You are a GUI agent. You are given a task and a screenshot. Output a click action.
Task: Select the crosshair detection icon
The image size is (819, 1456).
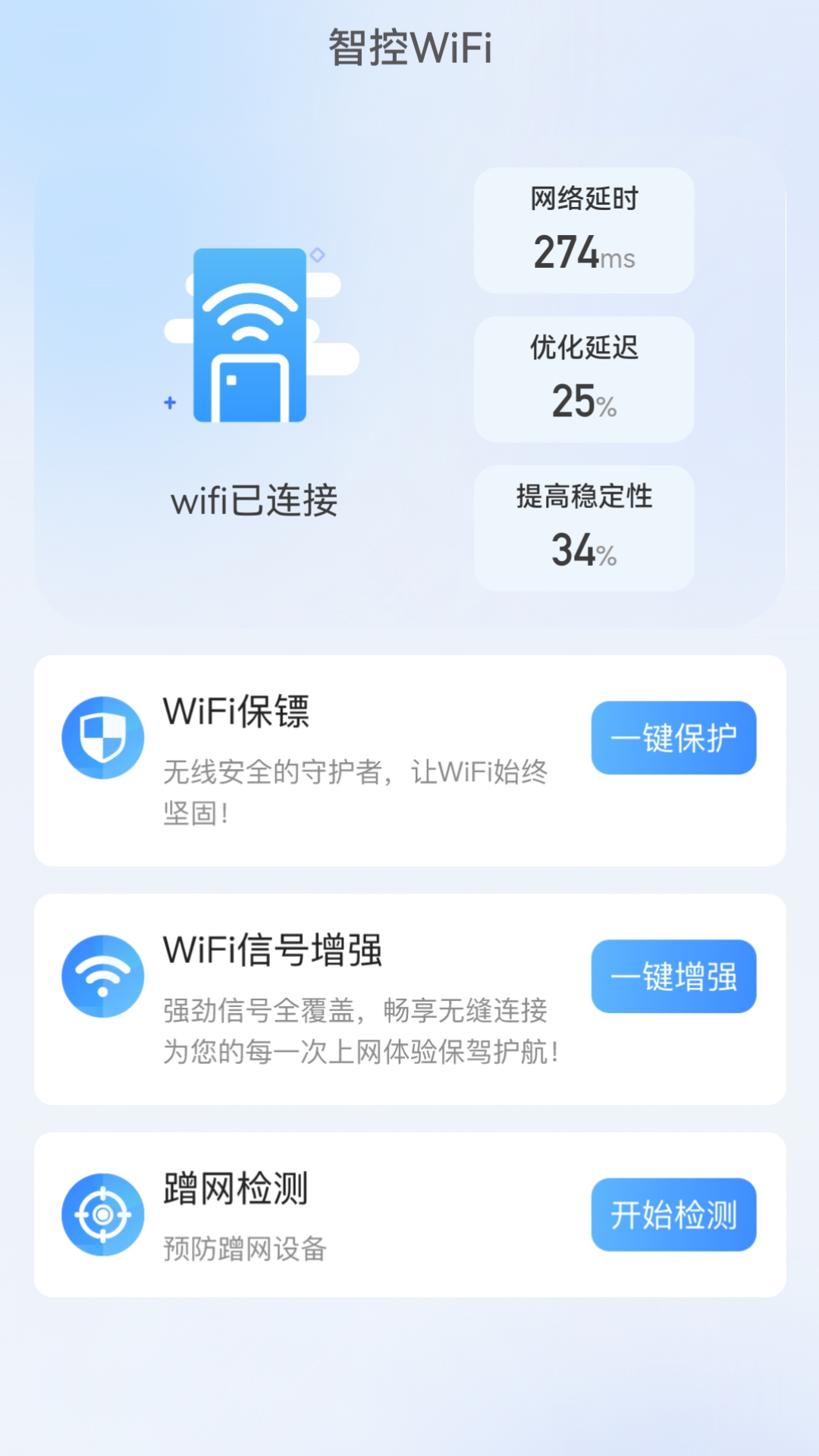coord(102,1213)
